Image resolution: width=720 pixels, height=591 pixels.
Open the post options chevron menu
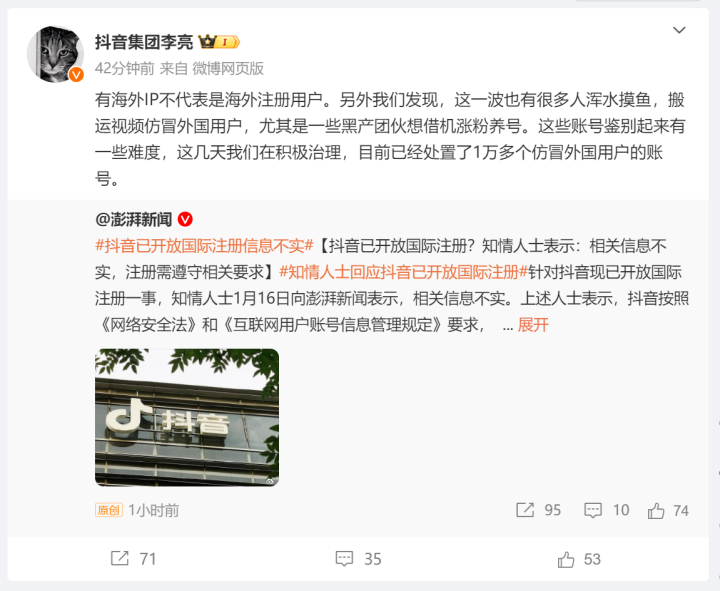coord(679,30)
